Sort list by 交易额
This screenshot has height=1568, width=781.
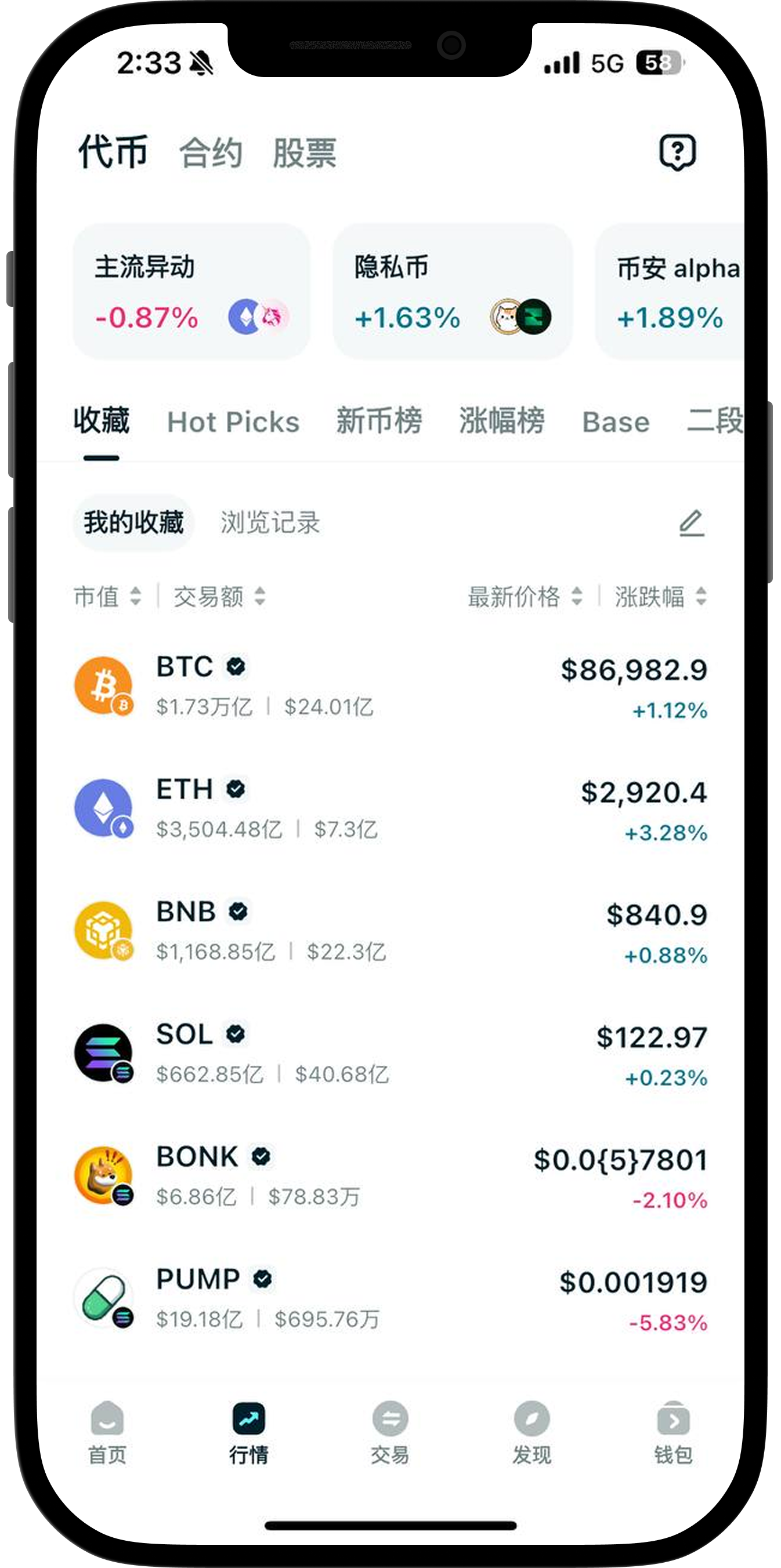pyautogui.click(x=219, y=597)
